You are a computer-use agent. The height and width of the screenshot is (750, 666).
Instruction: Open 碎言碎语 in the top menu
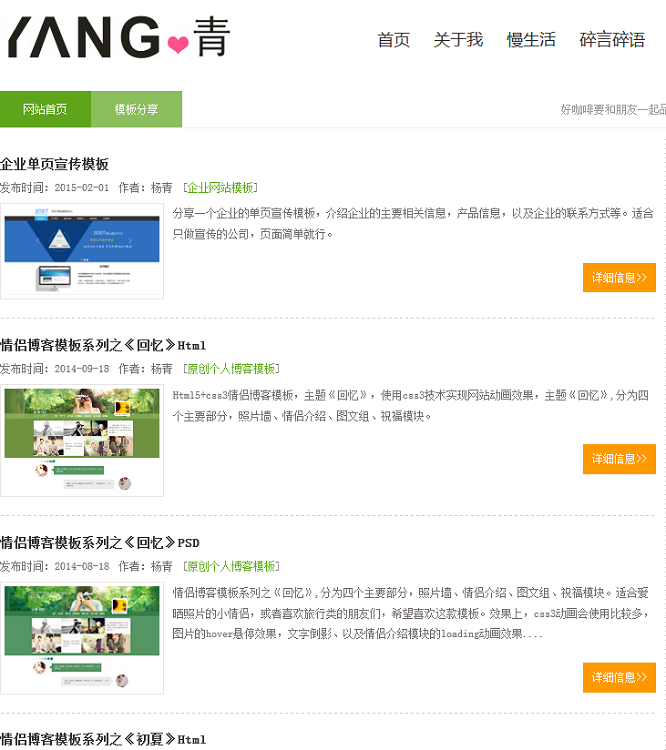pyautogui.click(x=612, y=40)
